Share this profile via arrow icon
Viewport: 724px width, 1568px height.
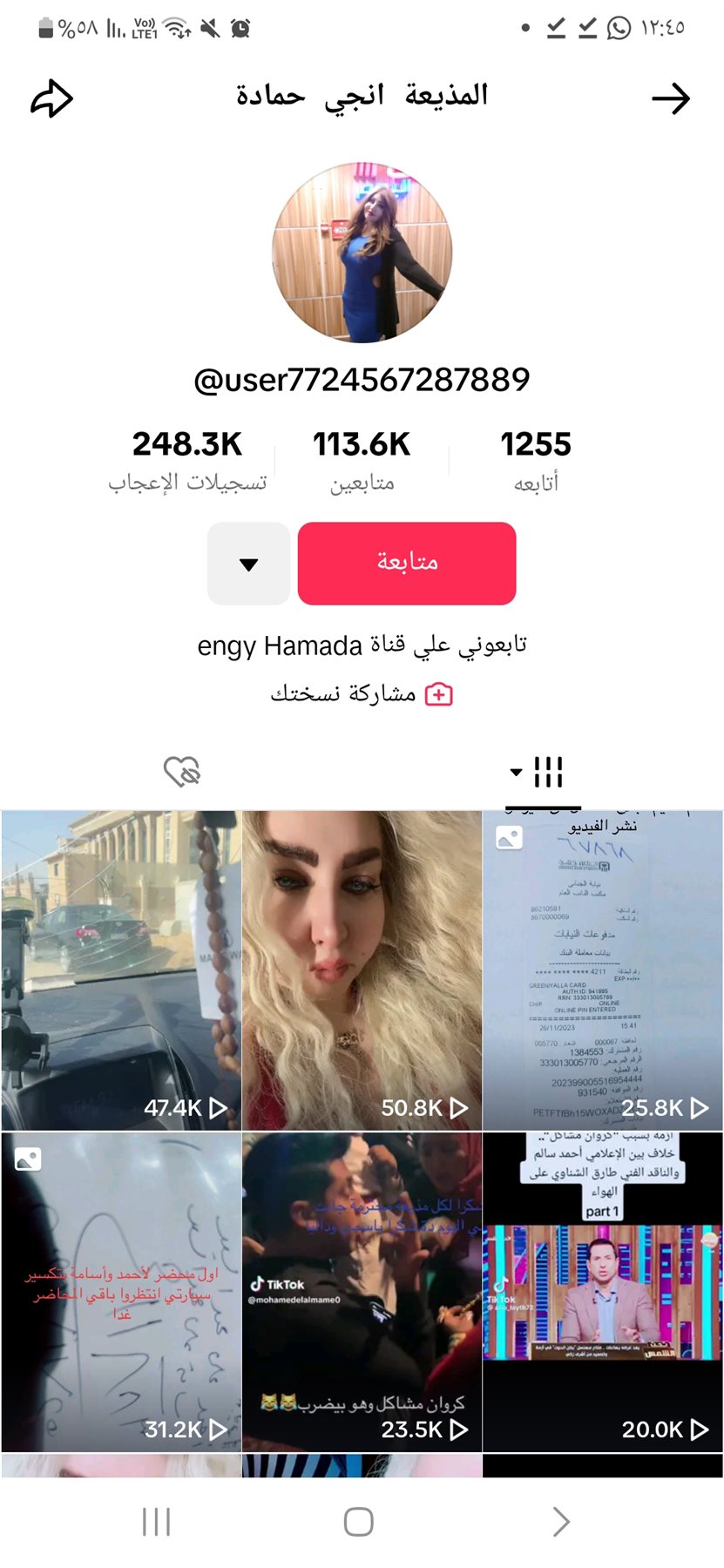click(52, 98)
